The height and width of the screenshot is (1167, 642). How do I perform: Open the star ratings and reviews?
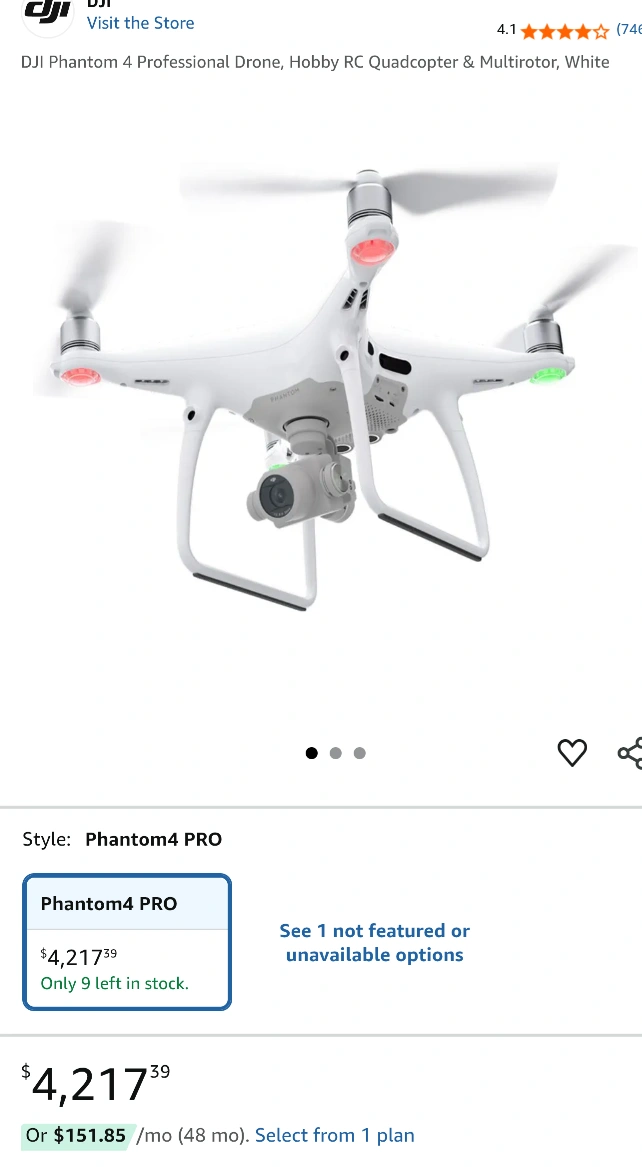tap(565, 31)
